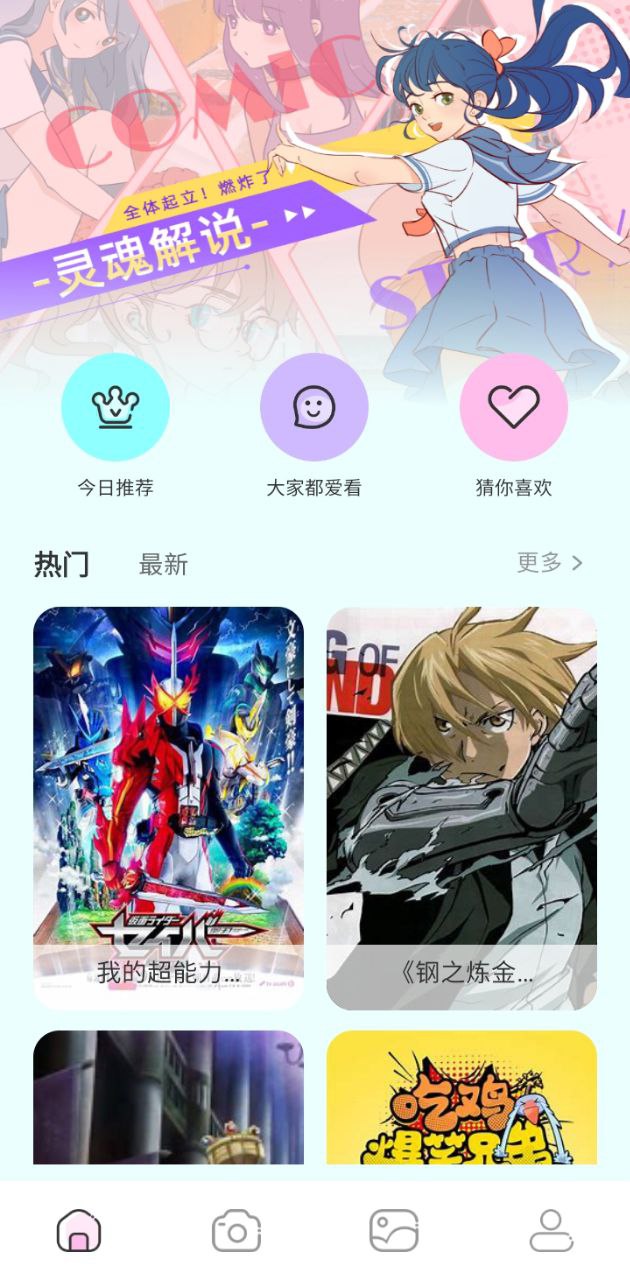630x1280 pixels.
Task: Go to the home tab
Action: coord(78,1231)
